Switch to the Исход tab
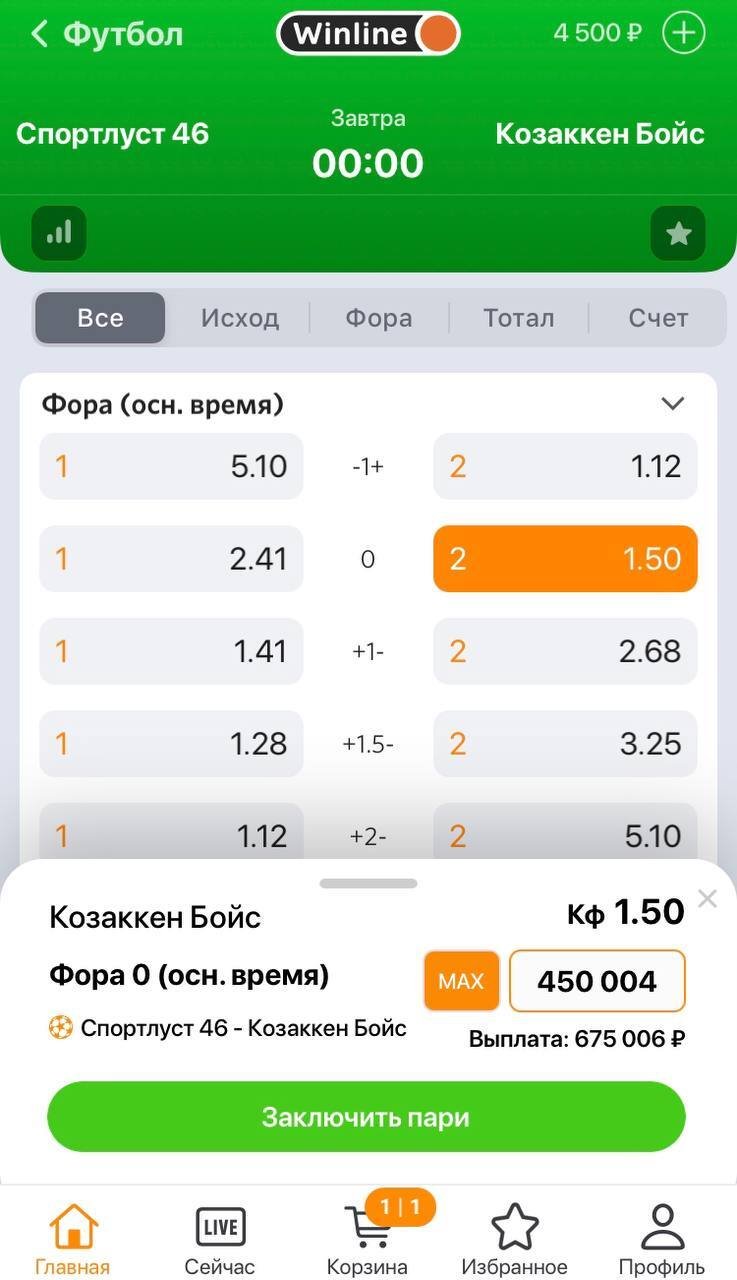 [x=240, y=318]
